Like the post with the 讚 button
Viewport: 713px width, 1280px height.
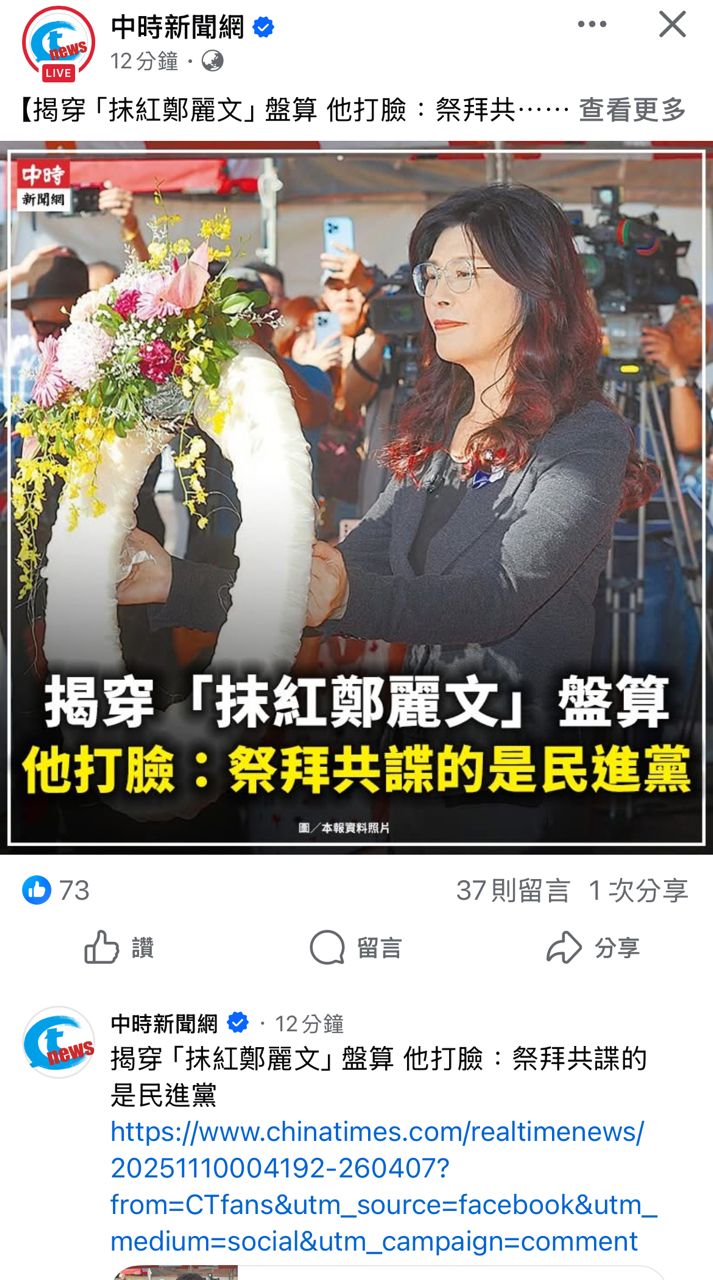point(119,948)
